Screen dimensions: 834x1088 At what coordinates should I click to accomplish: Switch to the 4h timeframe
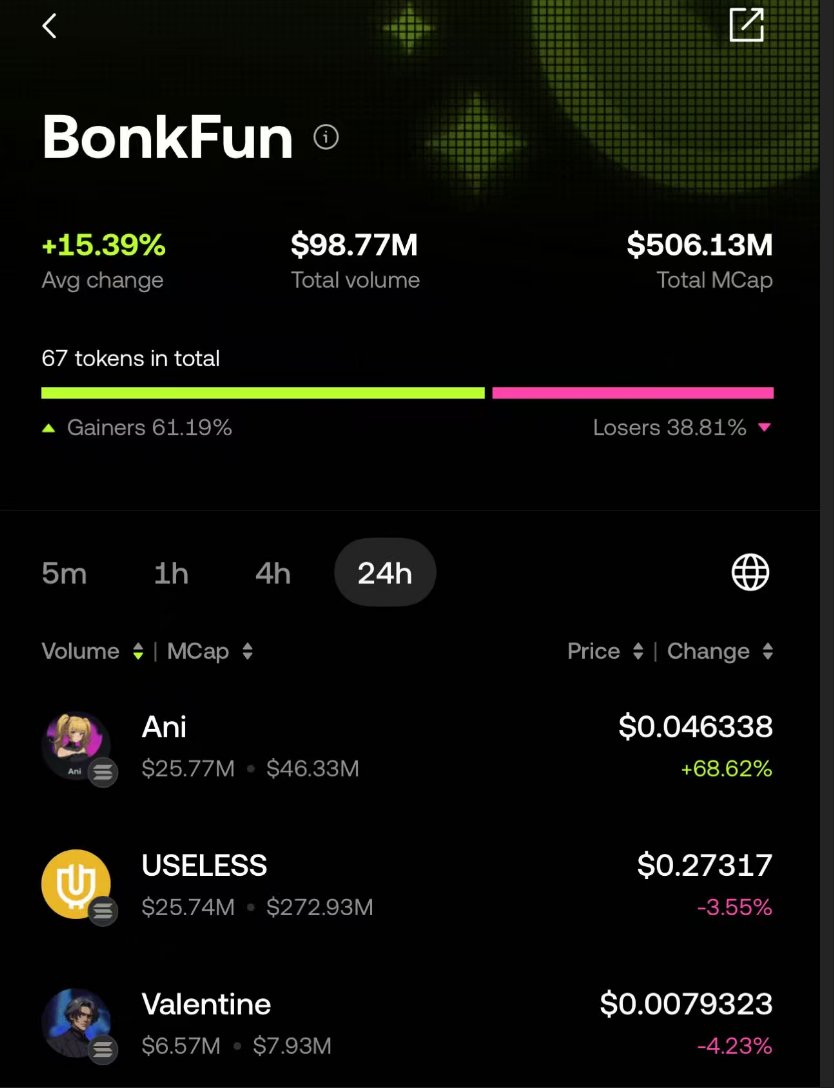click(x=273, y=573)
